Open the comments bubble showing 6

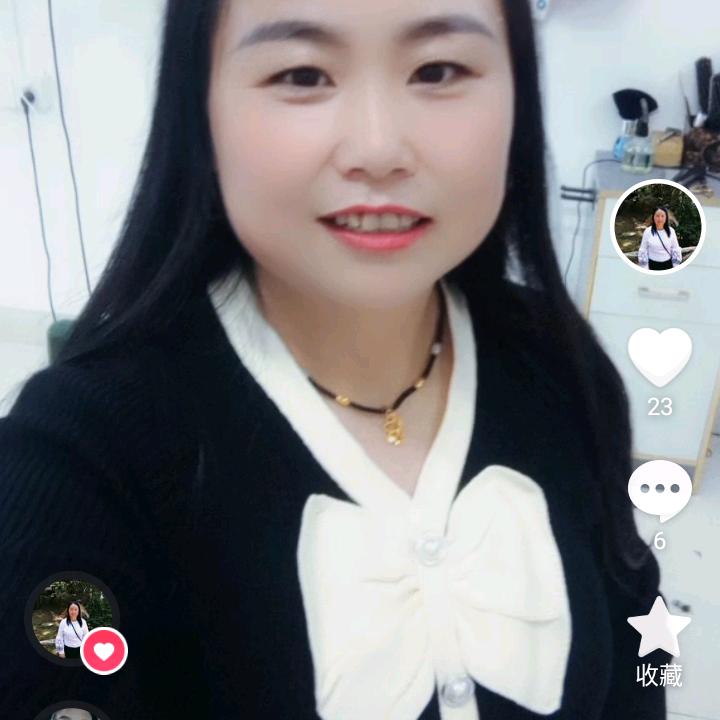tap(659, 489)
